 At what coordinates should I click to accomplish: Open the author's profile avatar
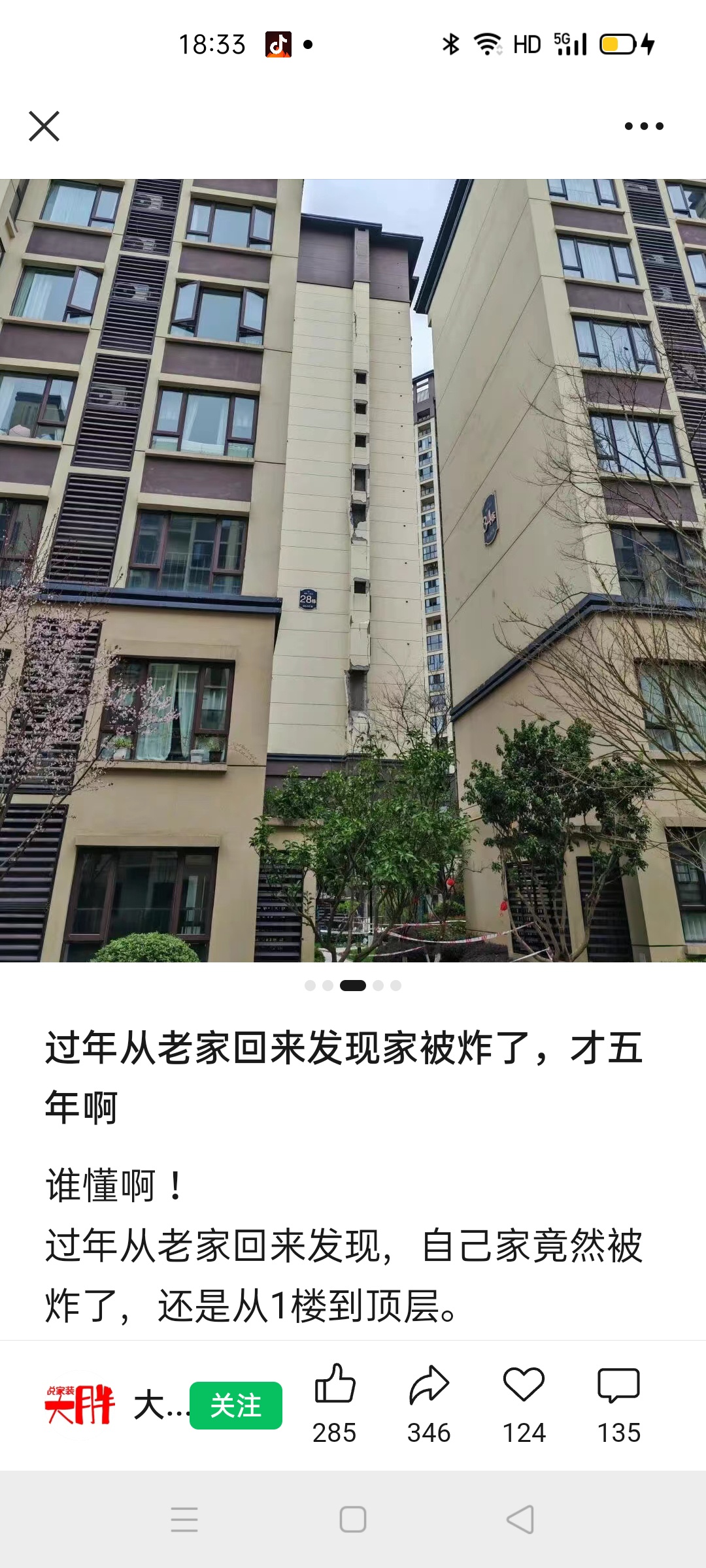(x=80, y=1405)
